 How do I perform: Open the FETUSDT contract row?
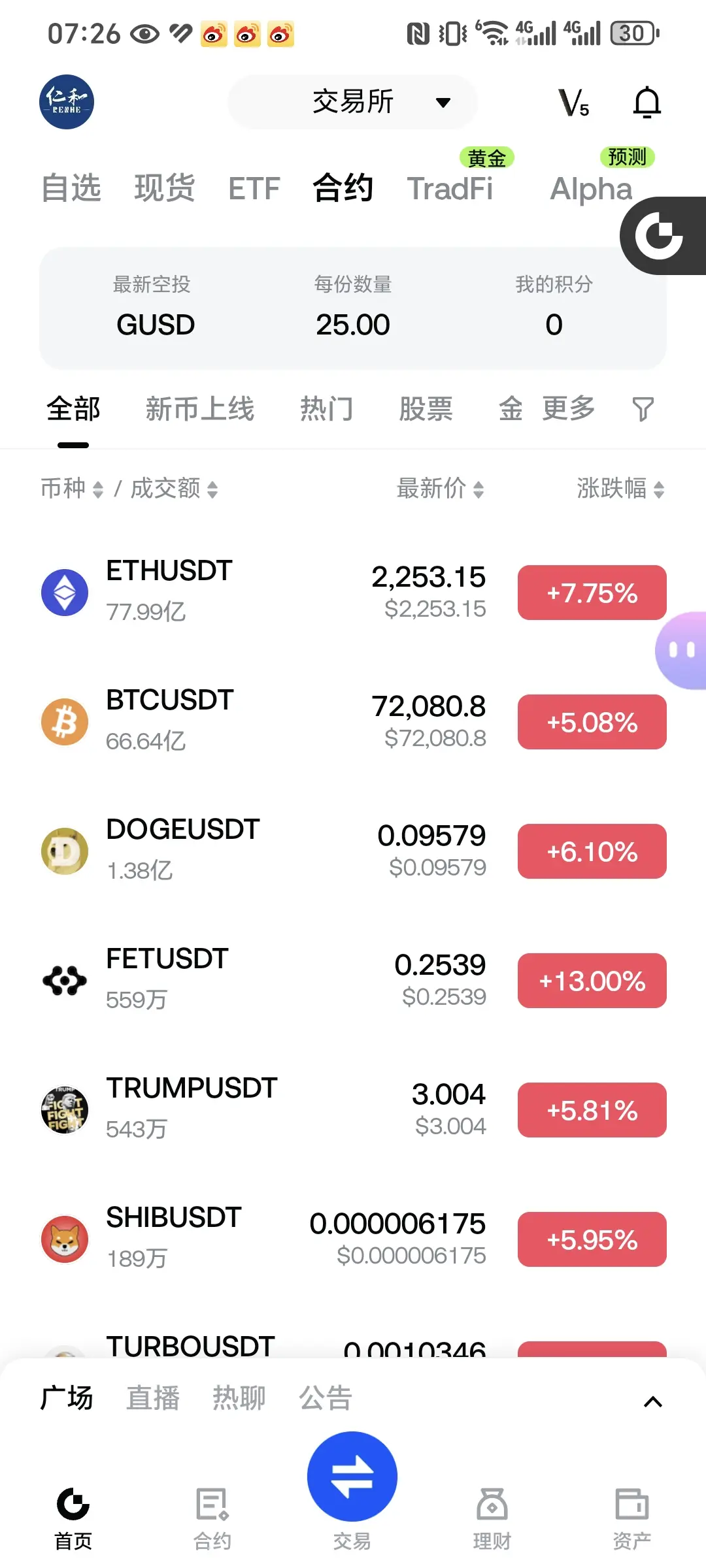(261, 980)
